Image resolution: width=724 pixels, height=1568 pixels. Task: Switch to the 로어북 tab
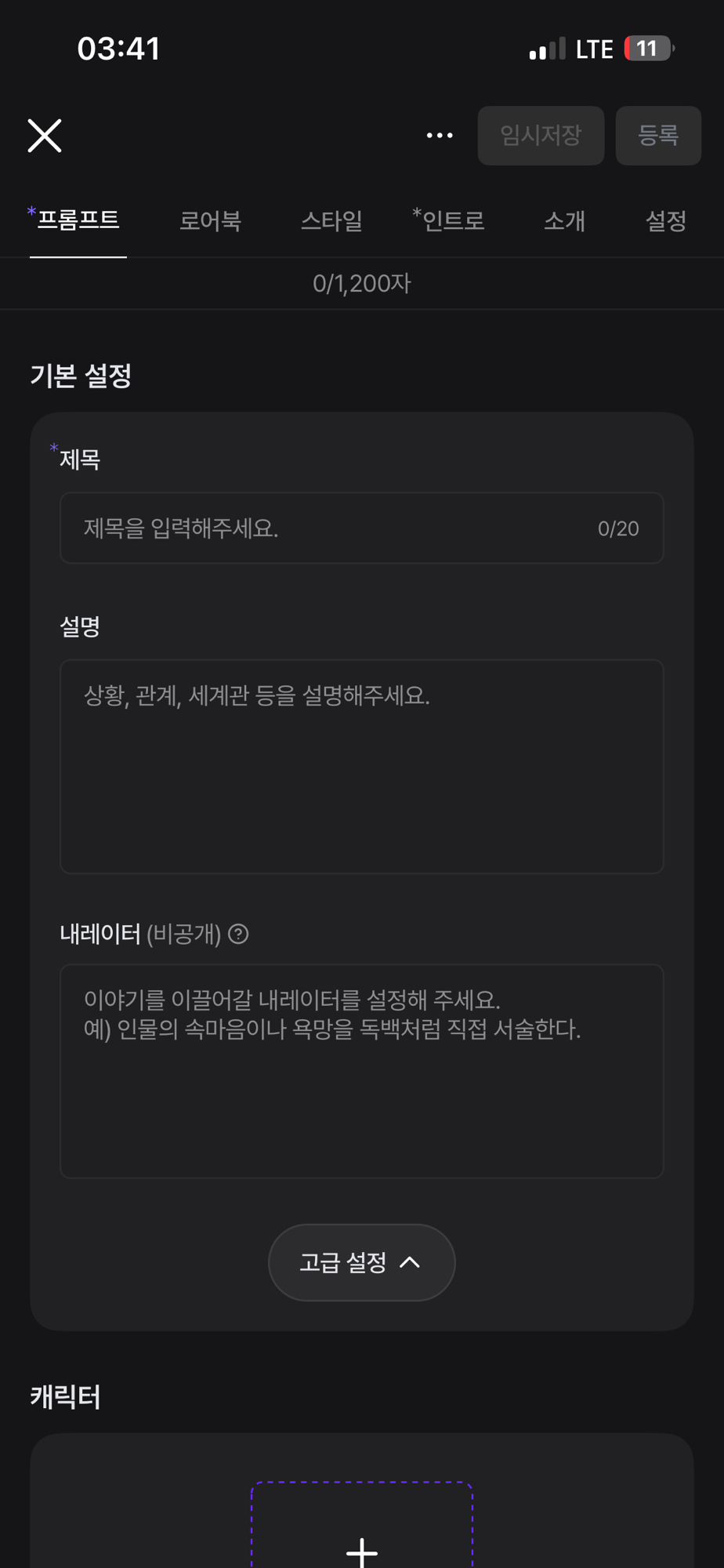coord(210,221)
